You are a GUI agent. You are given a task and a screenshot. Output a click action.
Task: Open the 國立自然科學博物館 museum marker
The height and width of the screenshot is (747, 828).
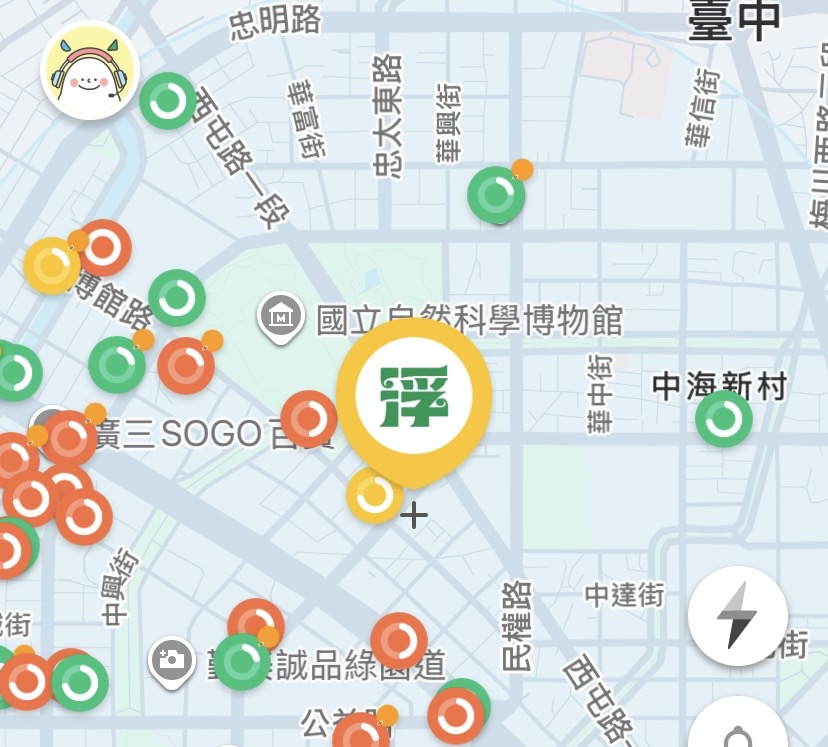281,317
